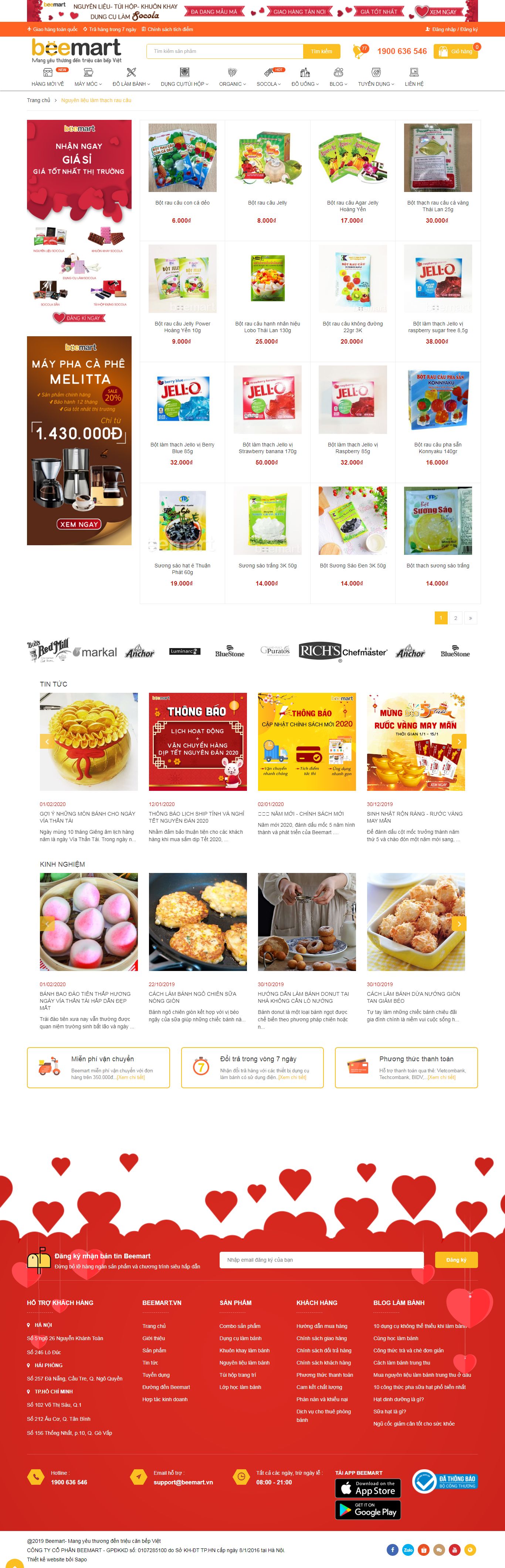Viewport: 505px width, 1568px height.
Task: Open the Melitta coffee machine XEM NGAY banner
Action: point(79,524)
